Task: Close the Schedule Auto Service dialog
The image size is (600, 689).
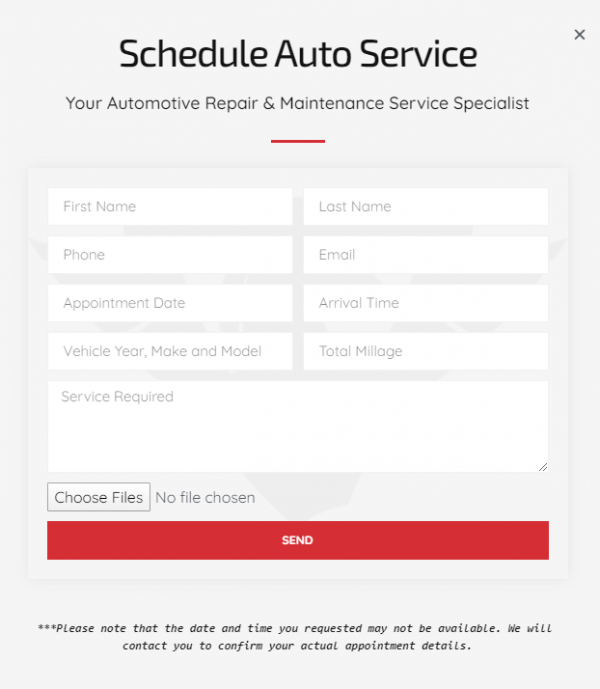Action: (580, 35)
